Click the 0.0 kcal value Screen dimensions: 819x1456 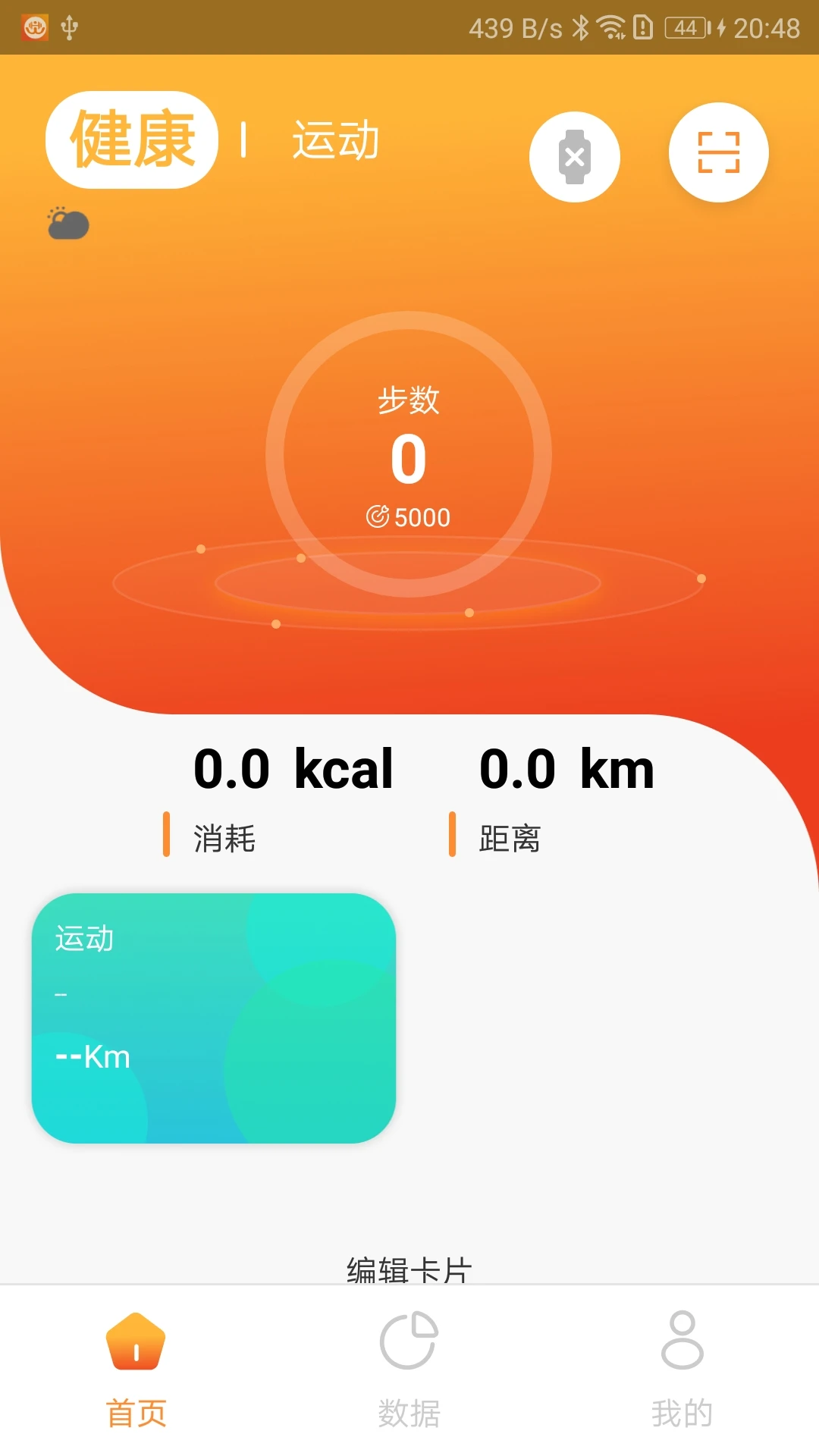point(293,768)
